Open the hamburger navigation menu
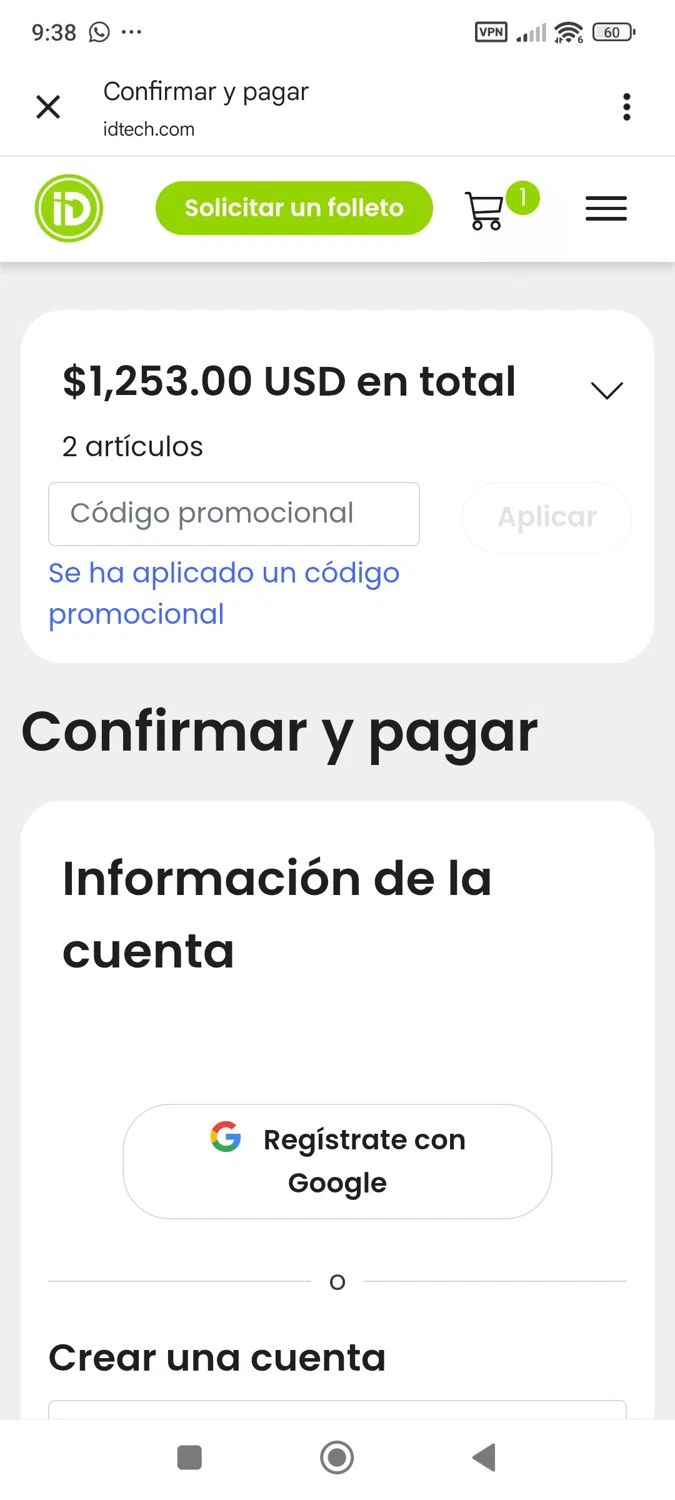This screenshot has width=675, height=1500. pyautogui.click(x=606, y=208)
